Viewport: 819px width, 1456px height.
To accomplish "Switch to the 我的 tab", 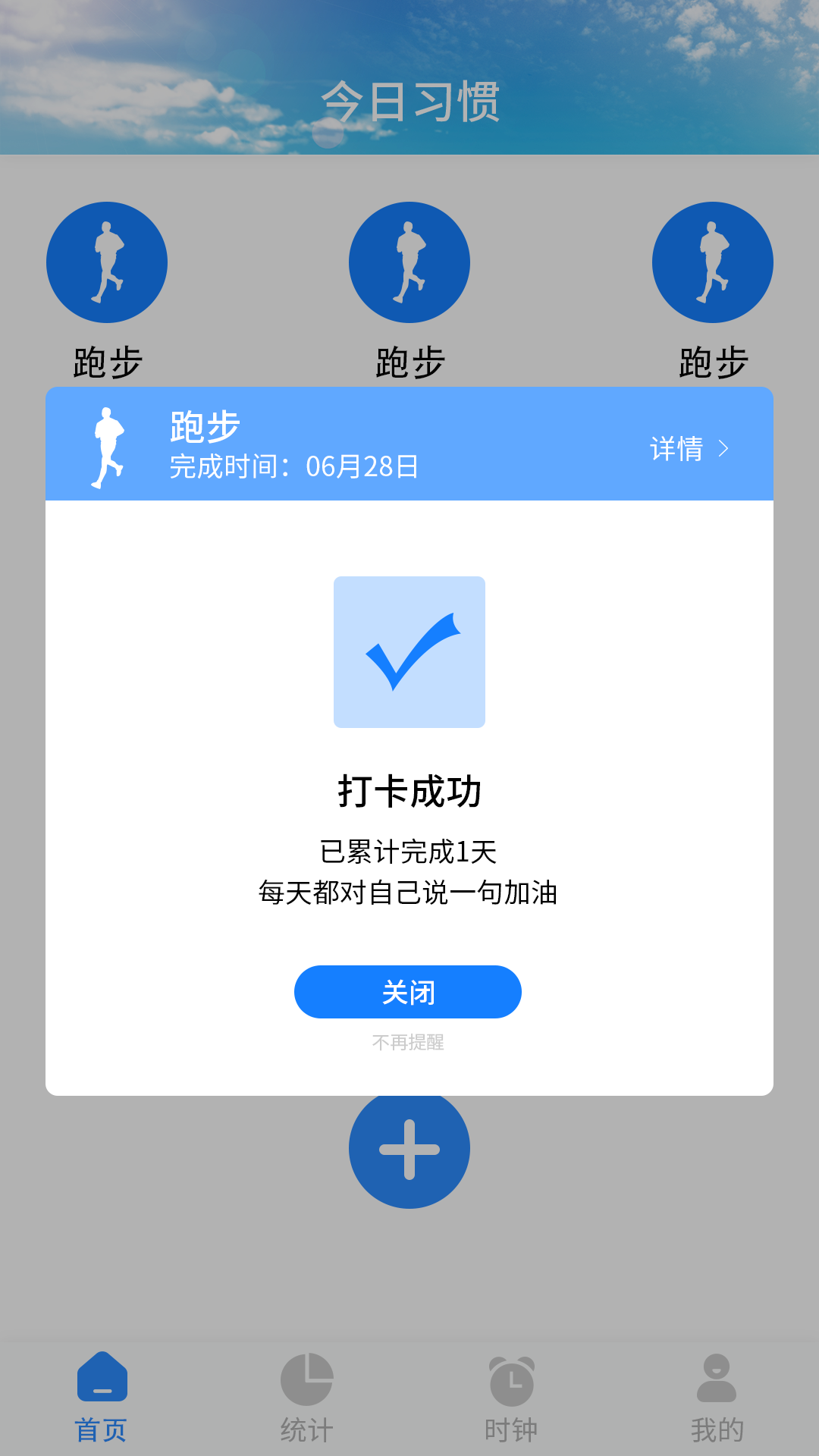I will 717,1397.
